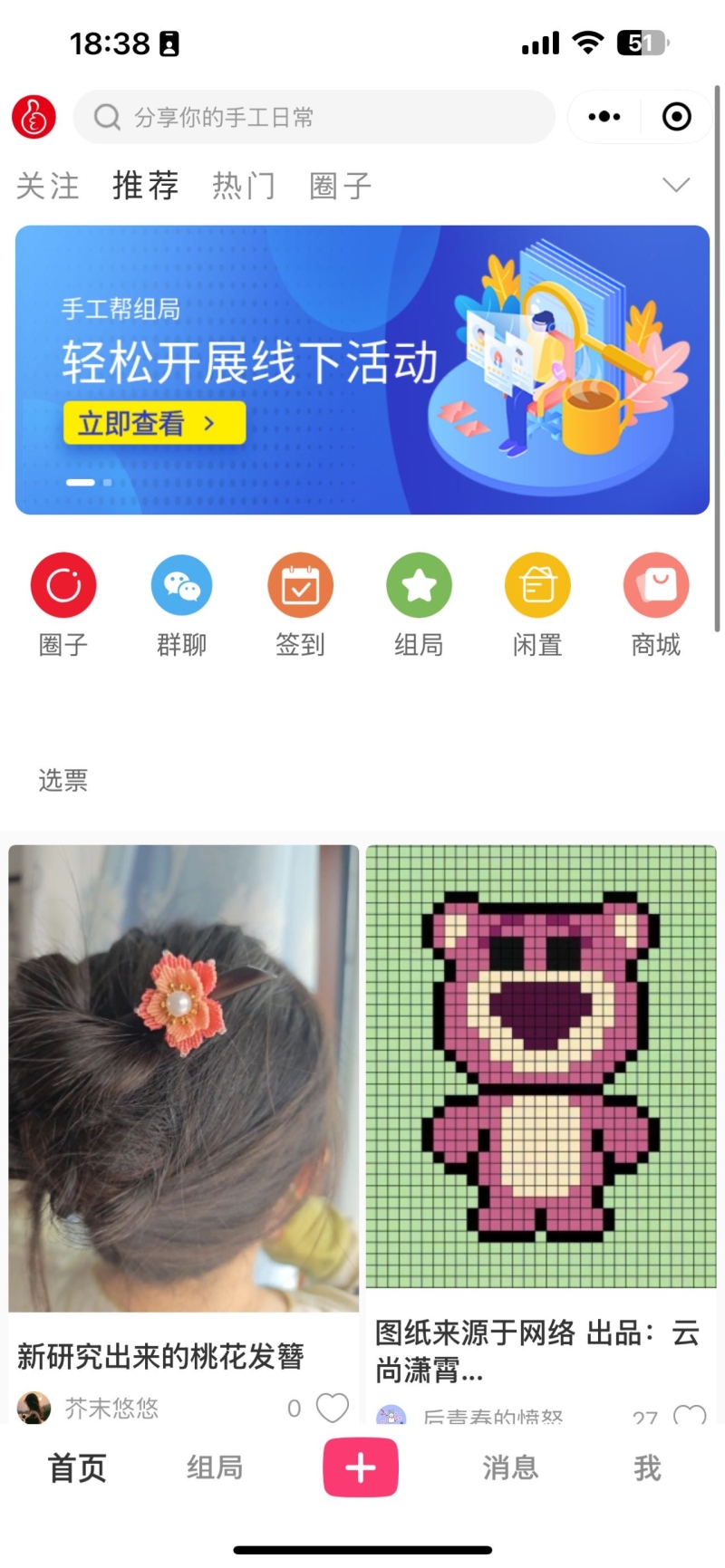Open the mini program more options menu

[604, 117]
